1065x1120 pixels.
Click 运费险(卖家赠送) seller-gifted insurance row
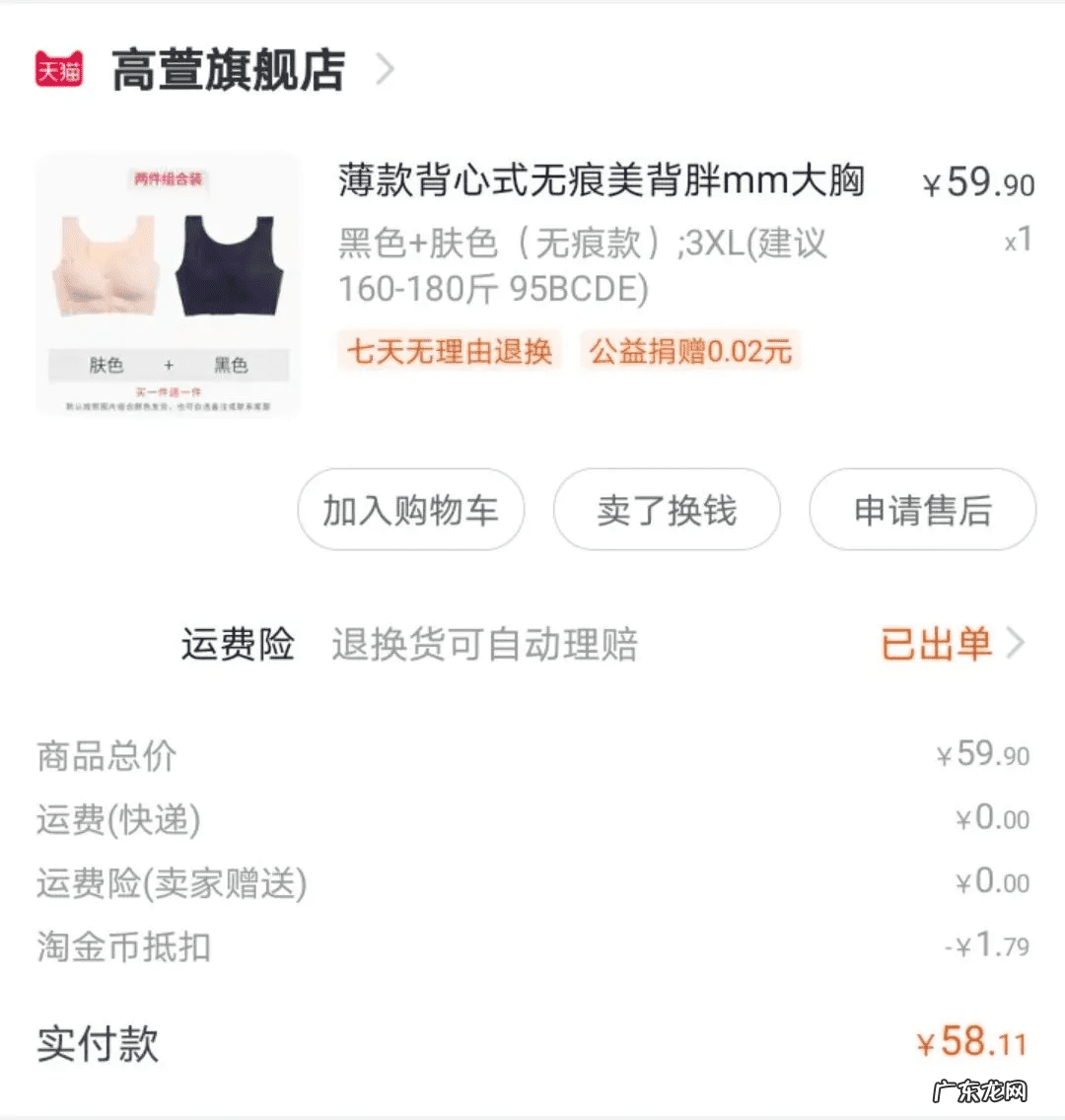pyautogui.click(x=163, y=883)
